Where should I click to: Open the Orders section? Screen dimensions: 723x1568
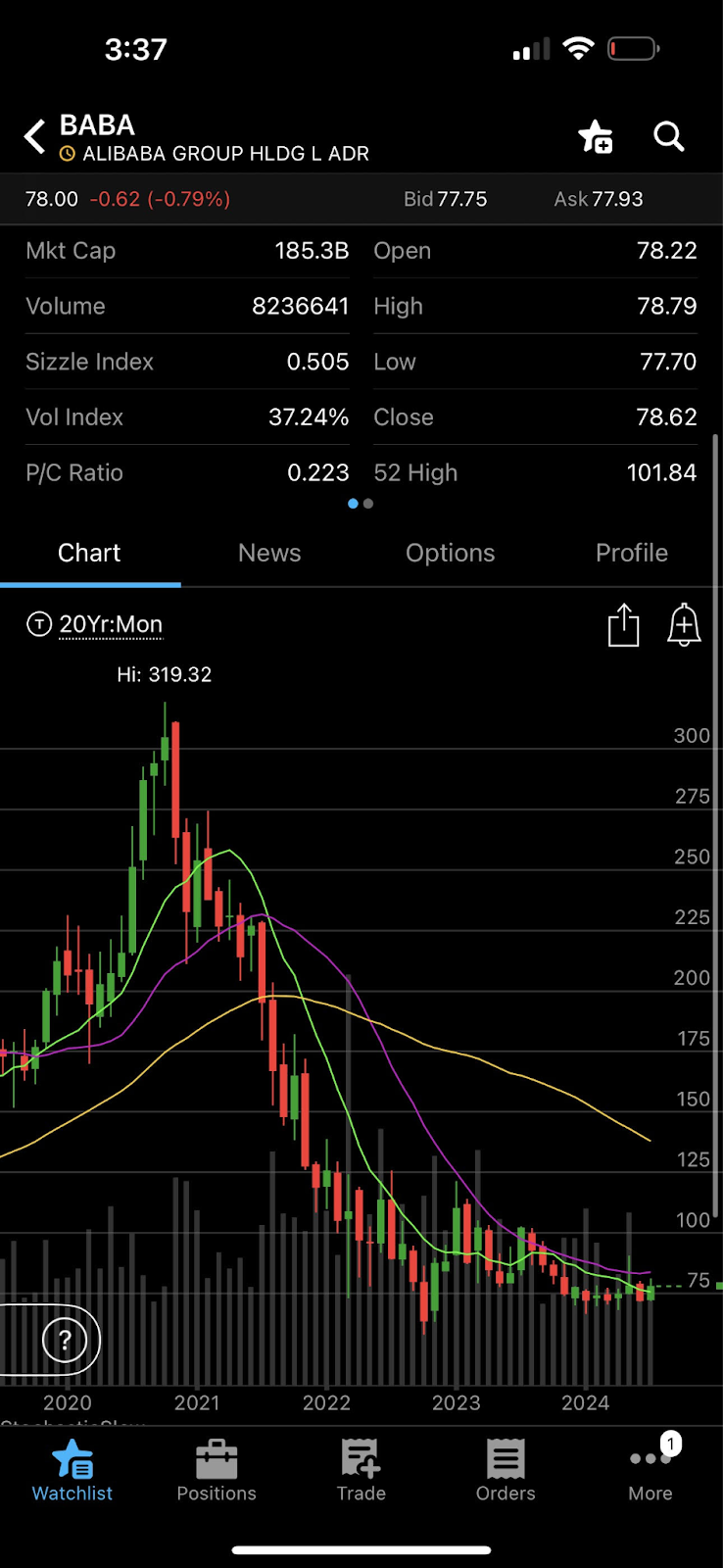(x=506, y=1471)
